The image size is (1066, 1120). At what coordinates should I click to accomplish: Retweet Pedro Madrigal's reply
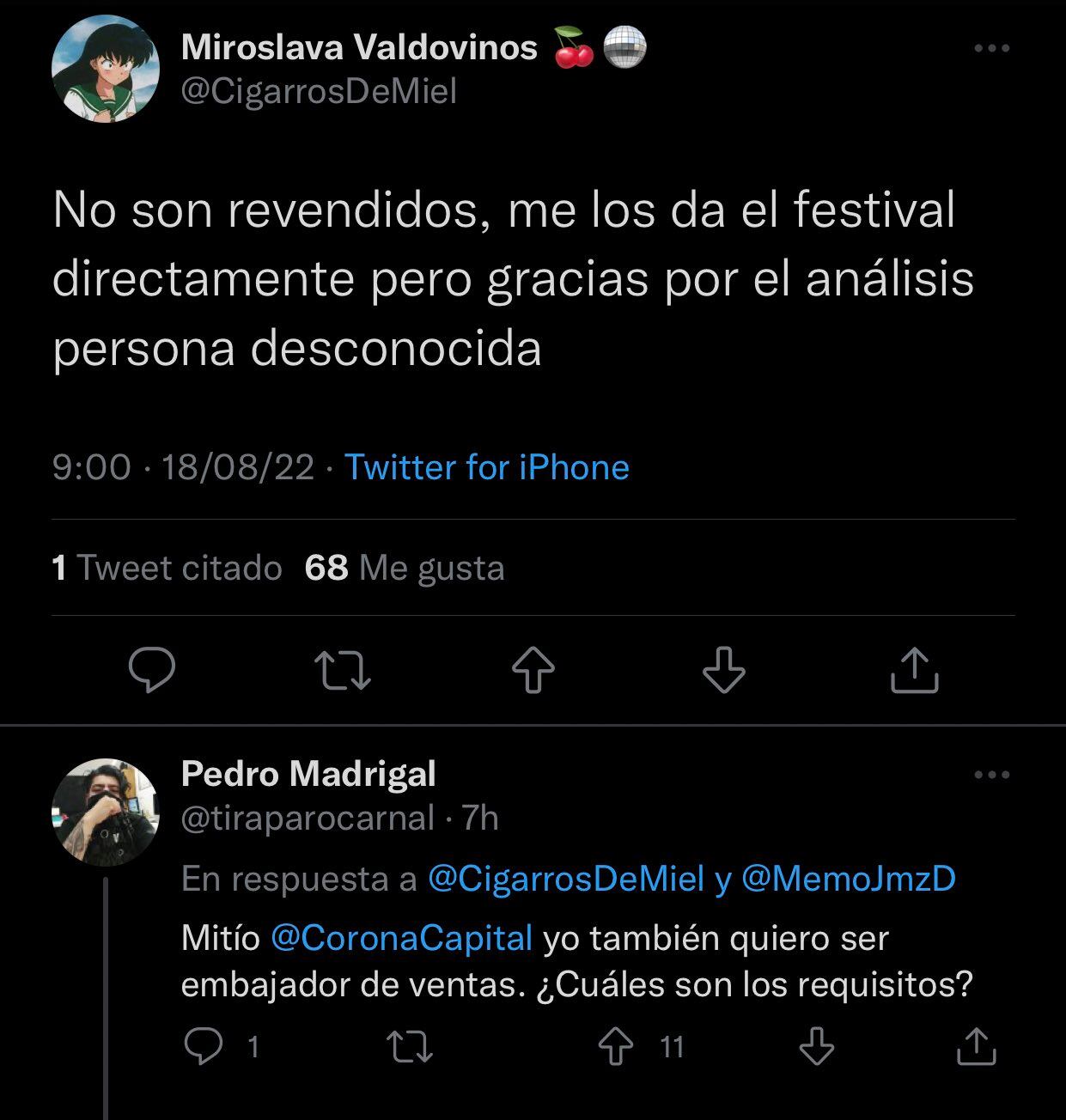(x=410, y=1046)
